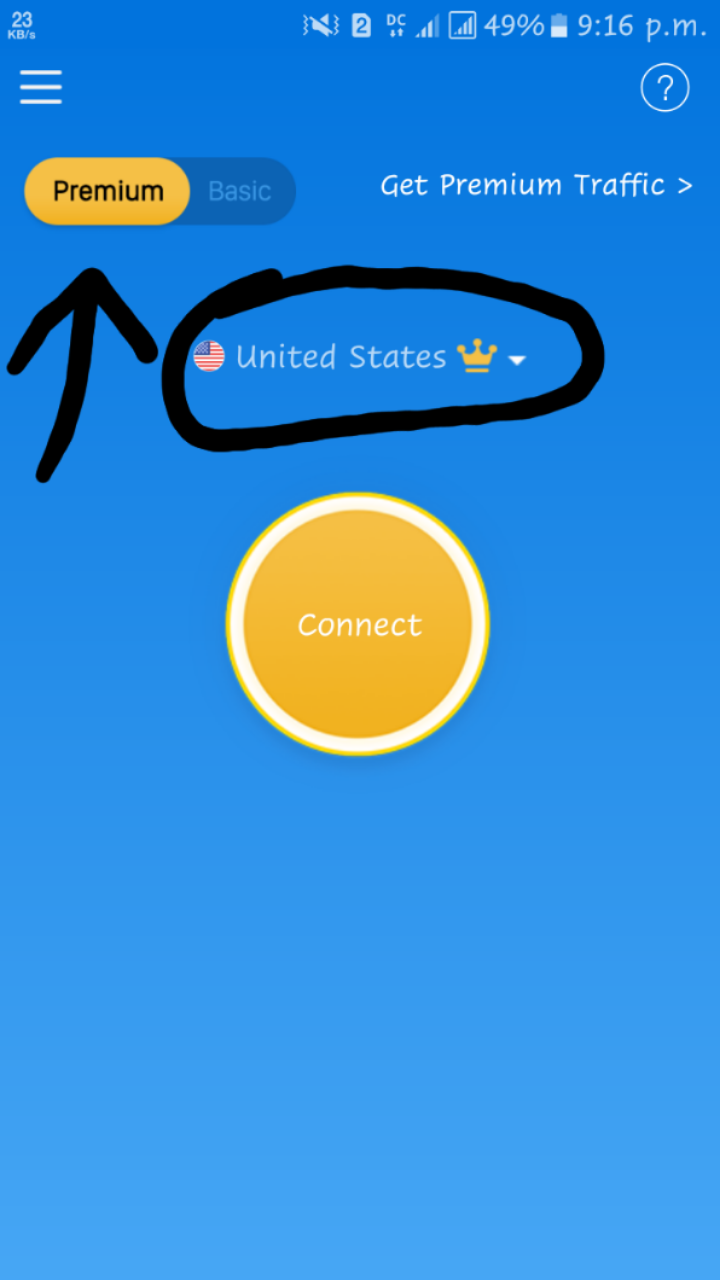The image size is (720, 1280).
Task: Open the hamburger drawer menu
Action: [41, 87]
